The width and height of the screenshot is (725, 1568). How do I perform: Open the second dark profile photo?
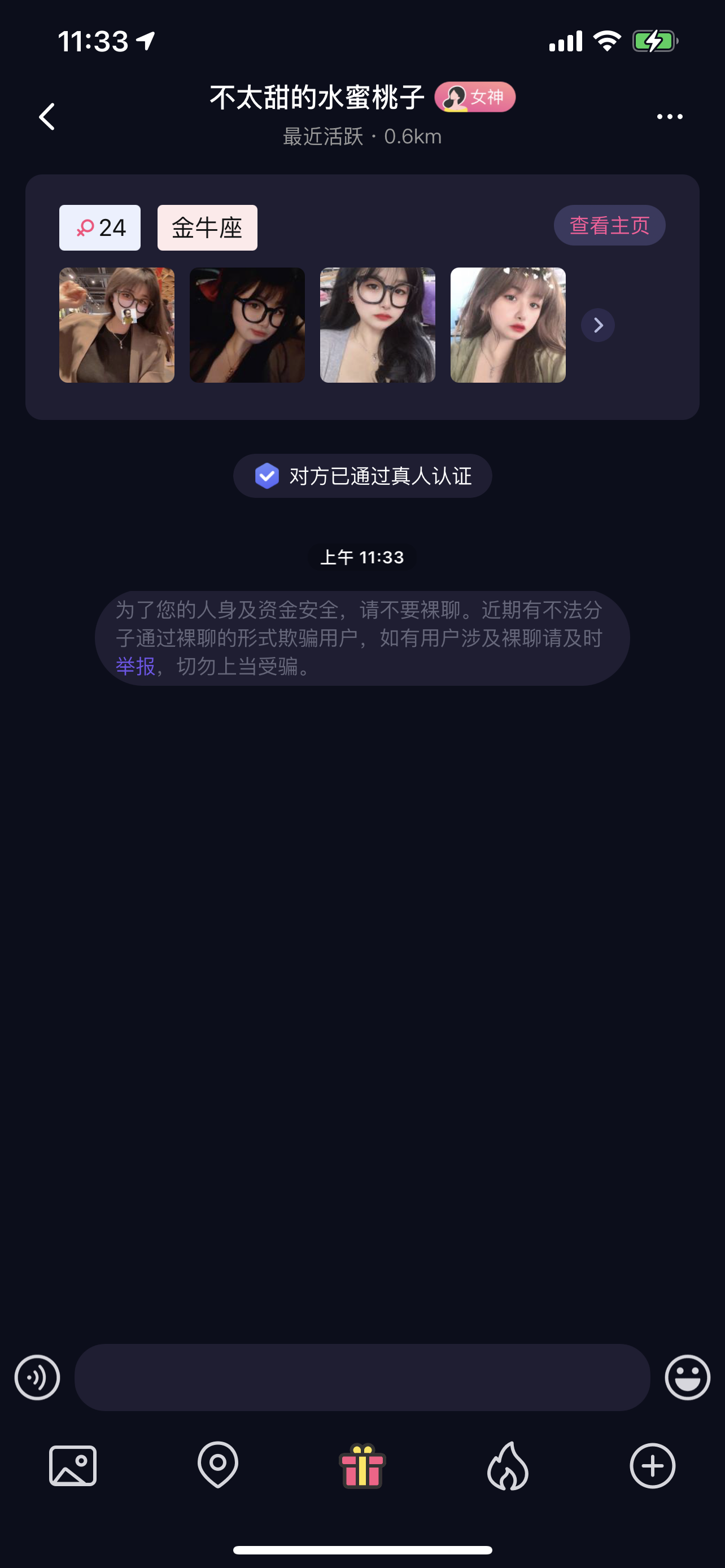point(247,325)
